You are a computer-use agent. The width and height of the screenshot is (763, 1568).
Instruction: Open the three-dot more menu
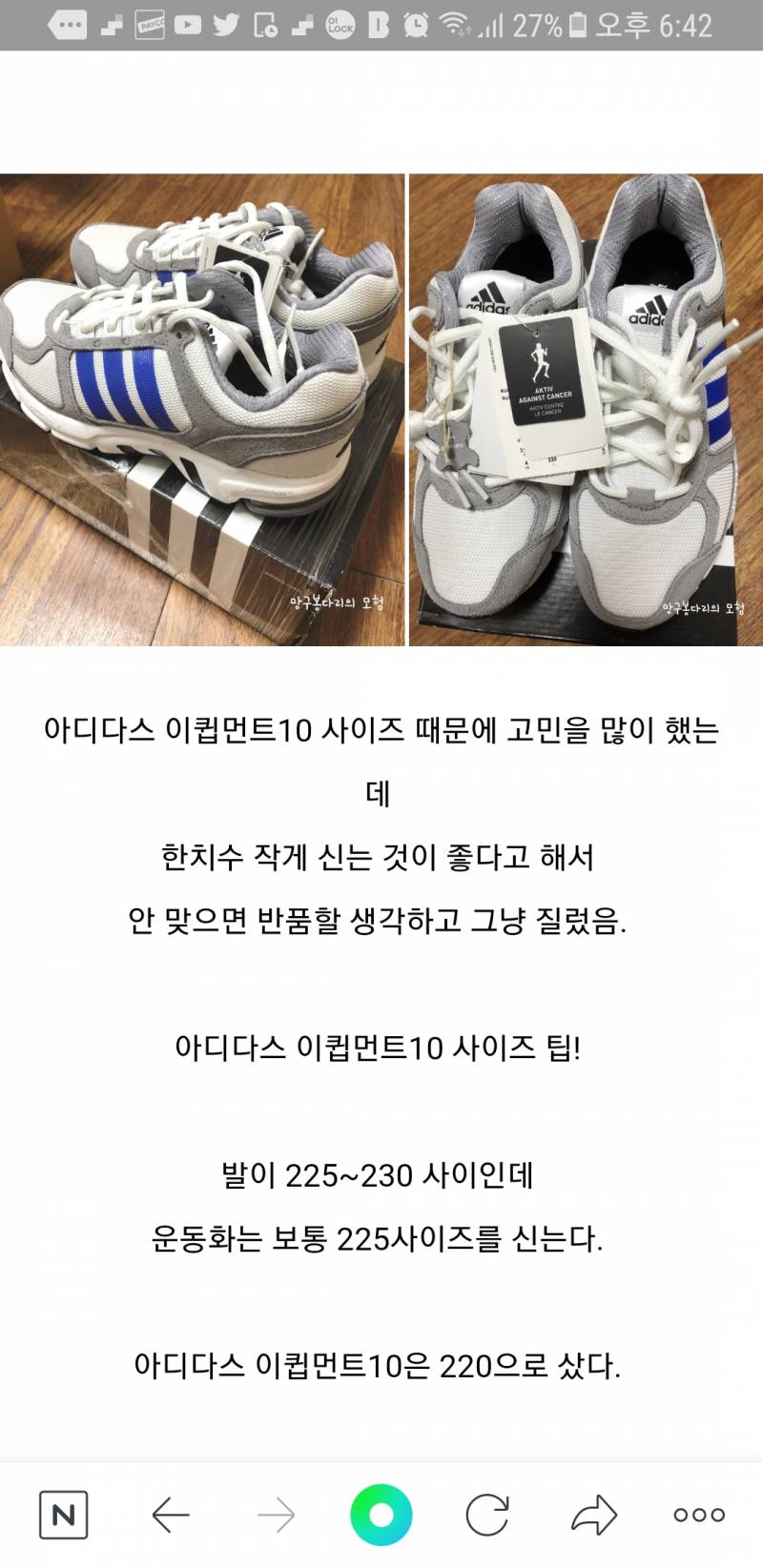(699, 1515)
